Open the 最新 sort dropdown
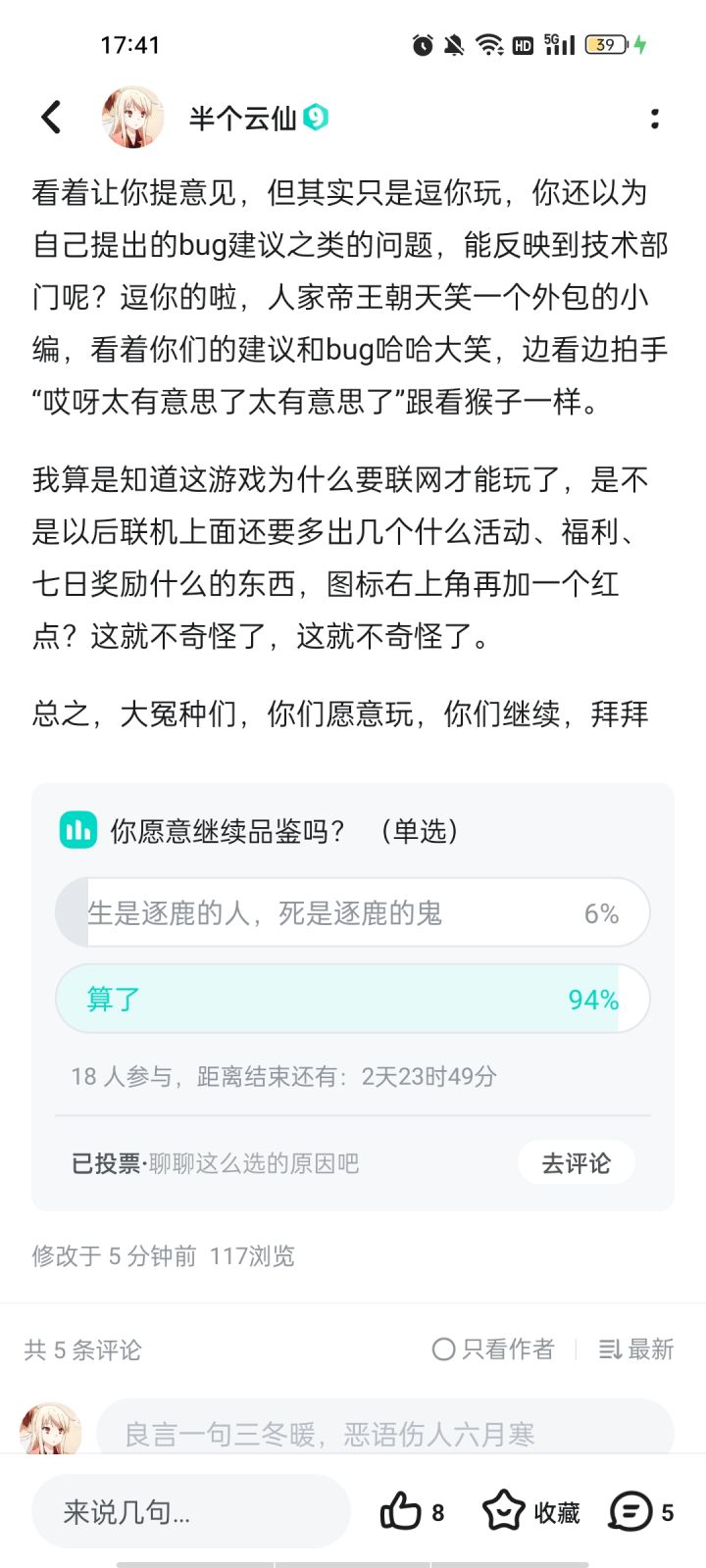706x1568 pixels. coord(635,1349)
